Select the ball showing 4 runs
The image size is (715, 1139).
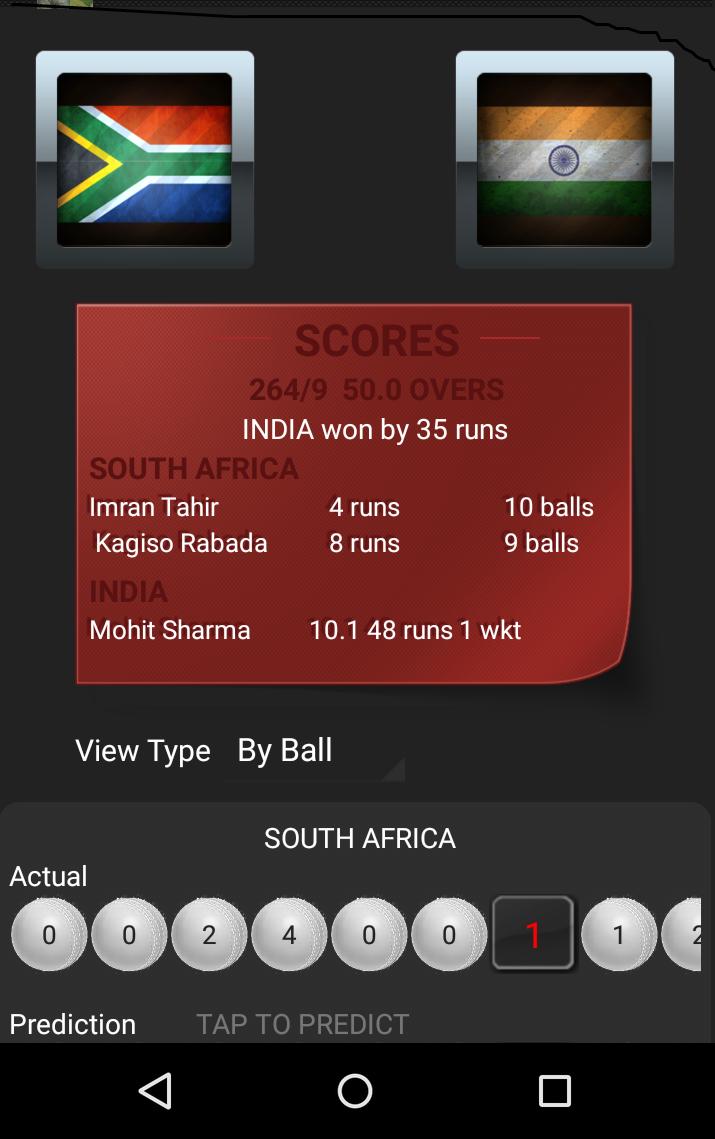click(x=289, y=935)
